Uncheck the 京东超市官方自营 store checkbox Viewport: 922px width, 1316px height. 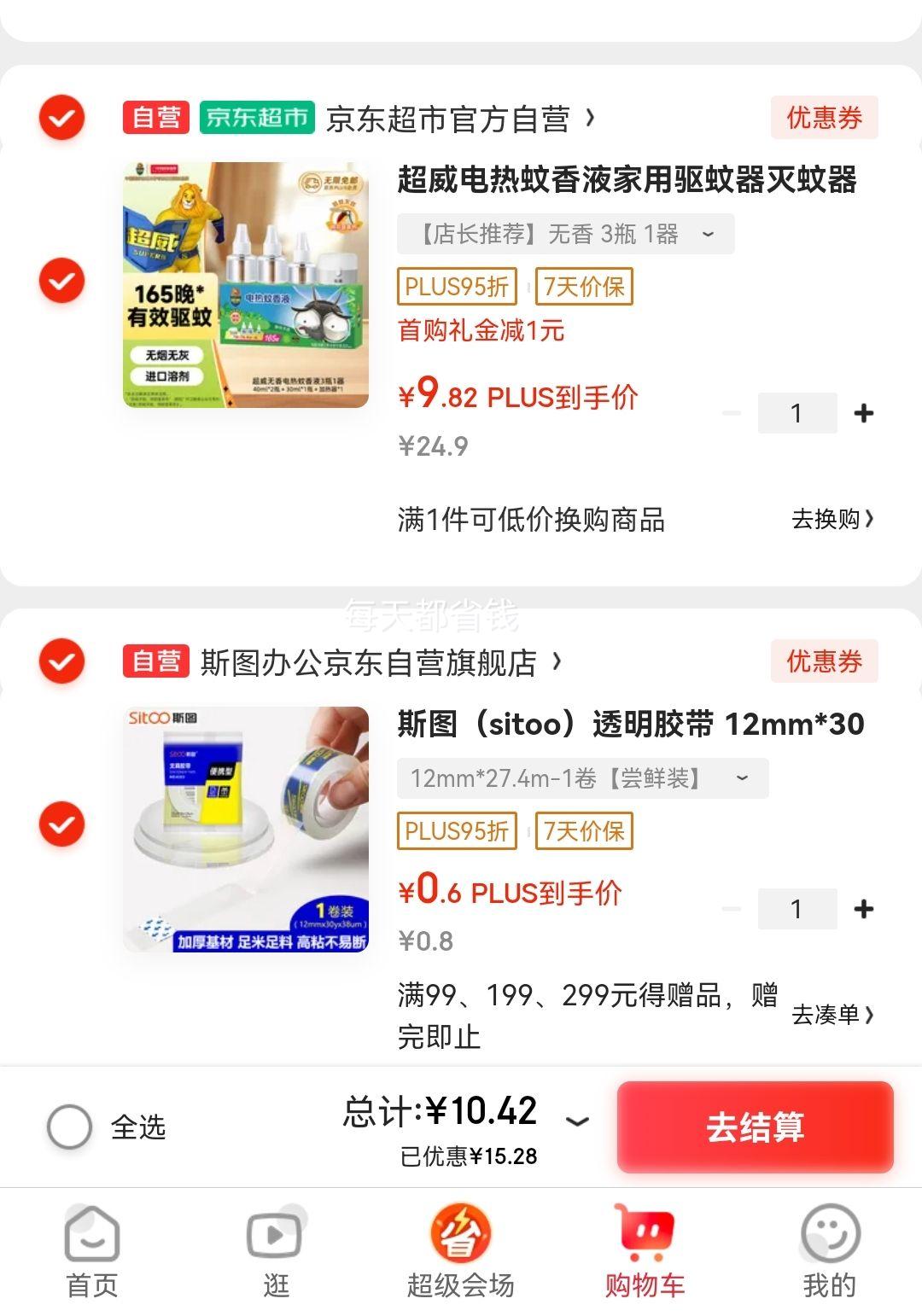pyautogui.click(x=61, y=118)
